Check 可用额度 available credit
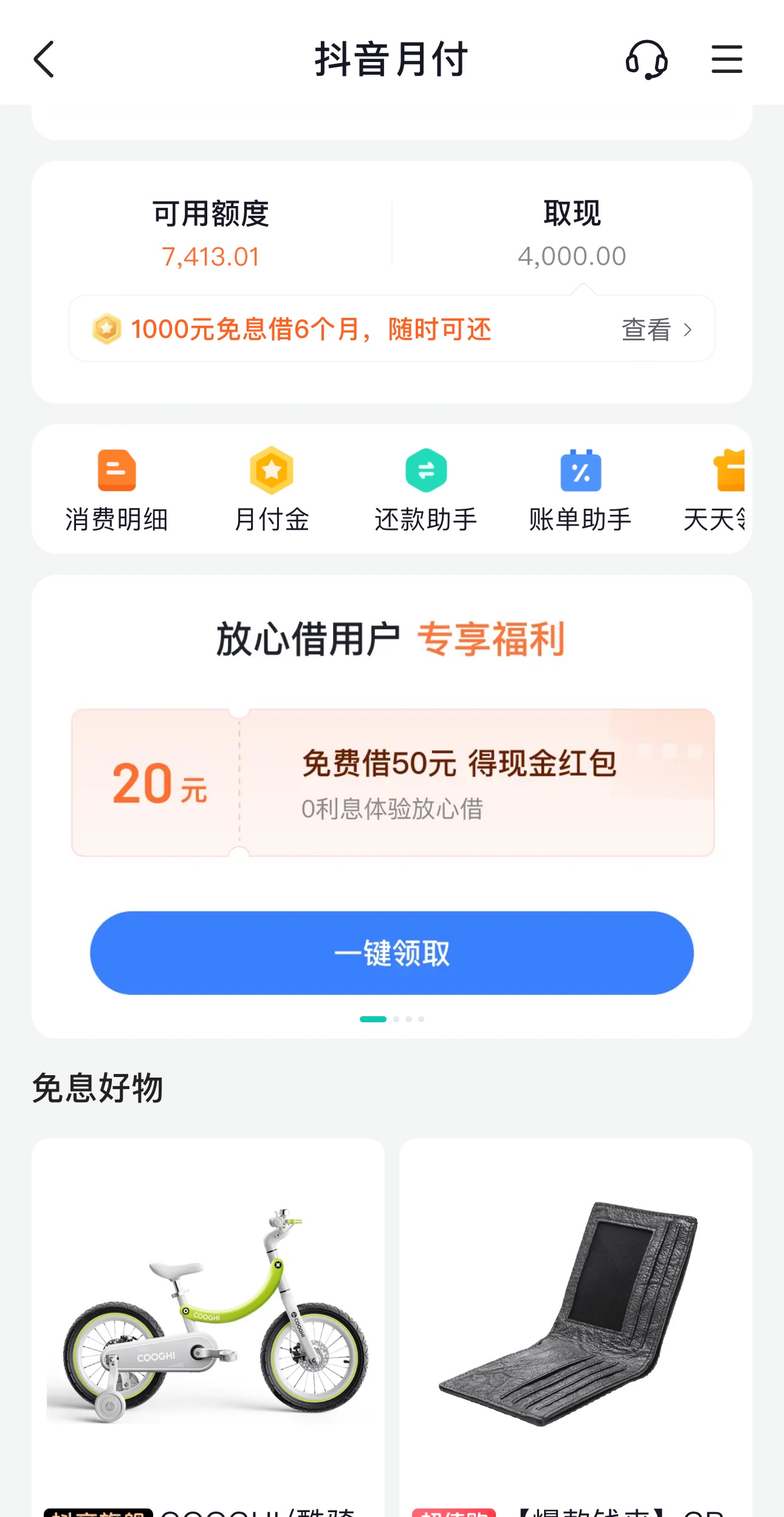Screen dimensions: 784x1517 click(211, 234)
